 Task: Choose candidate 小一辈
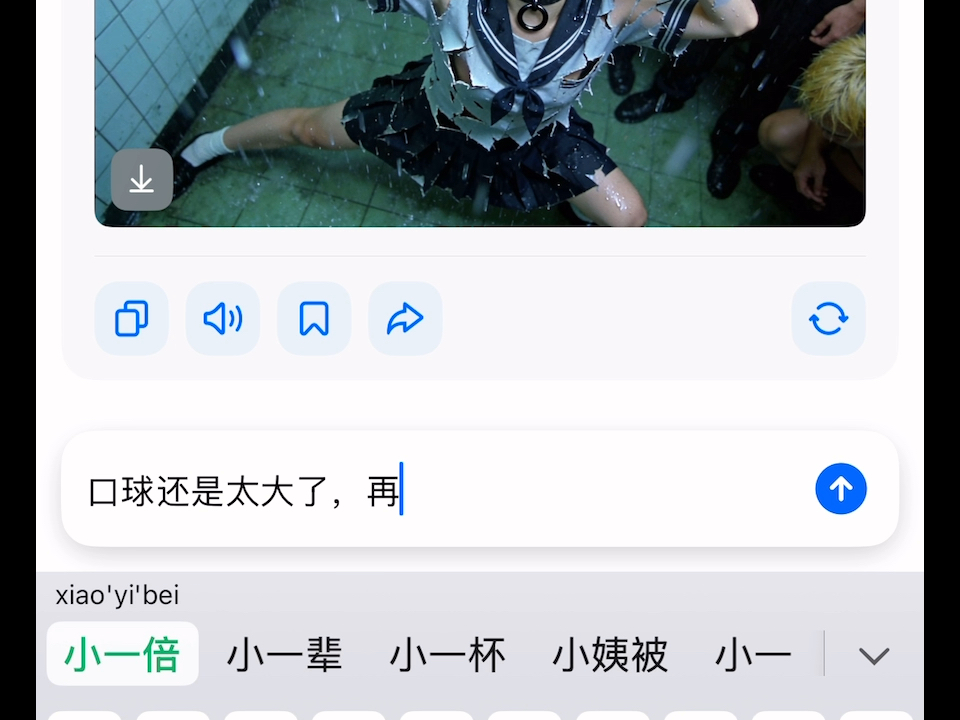click(x=285, y=655)
